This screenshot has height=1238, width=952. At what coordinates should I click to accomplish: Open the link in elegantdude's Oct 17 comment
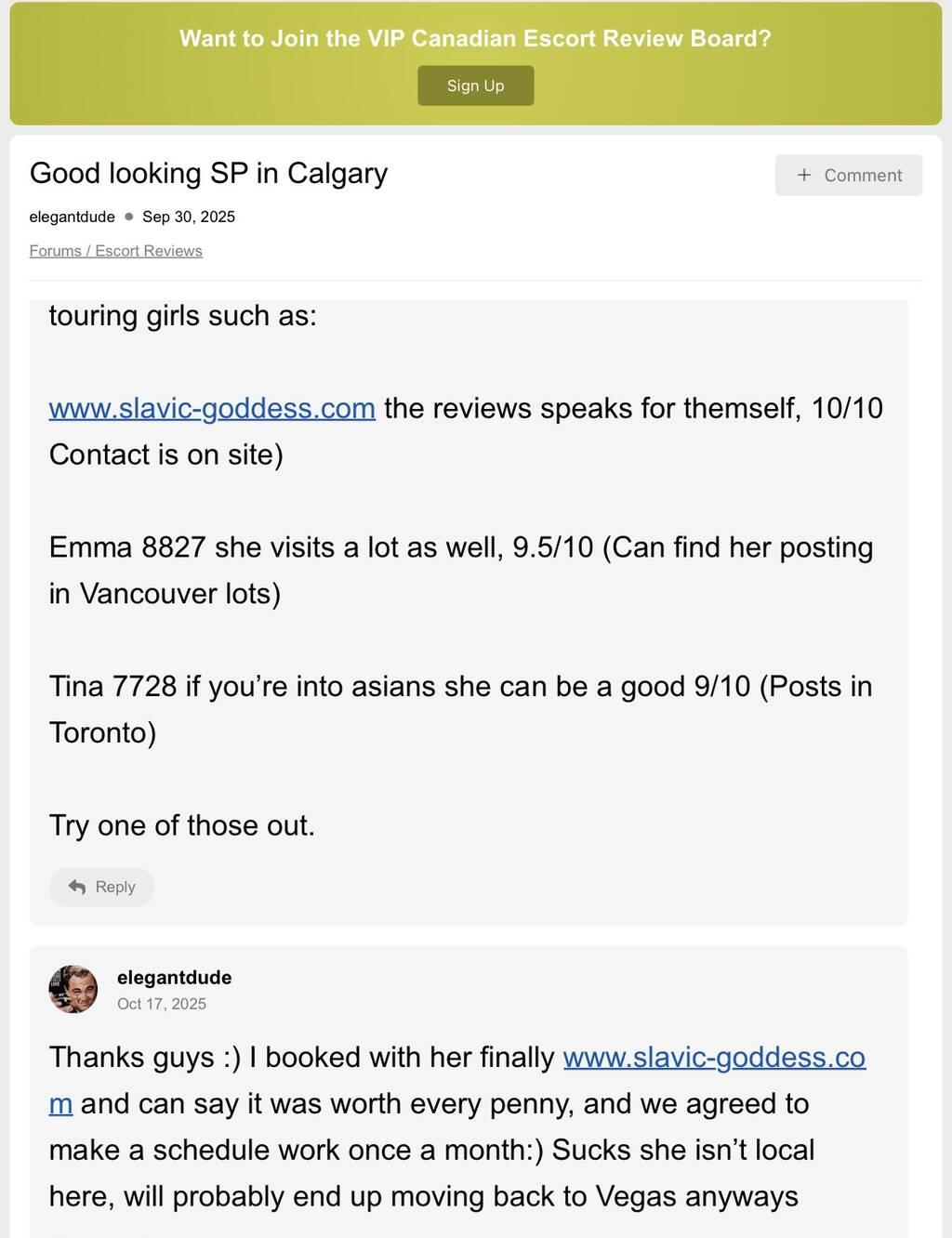coord(713,1058)
